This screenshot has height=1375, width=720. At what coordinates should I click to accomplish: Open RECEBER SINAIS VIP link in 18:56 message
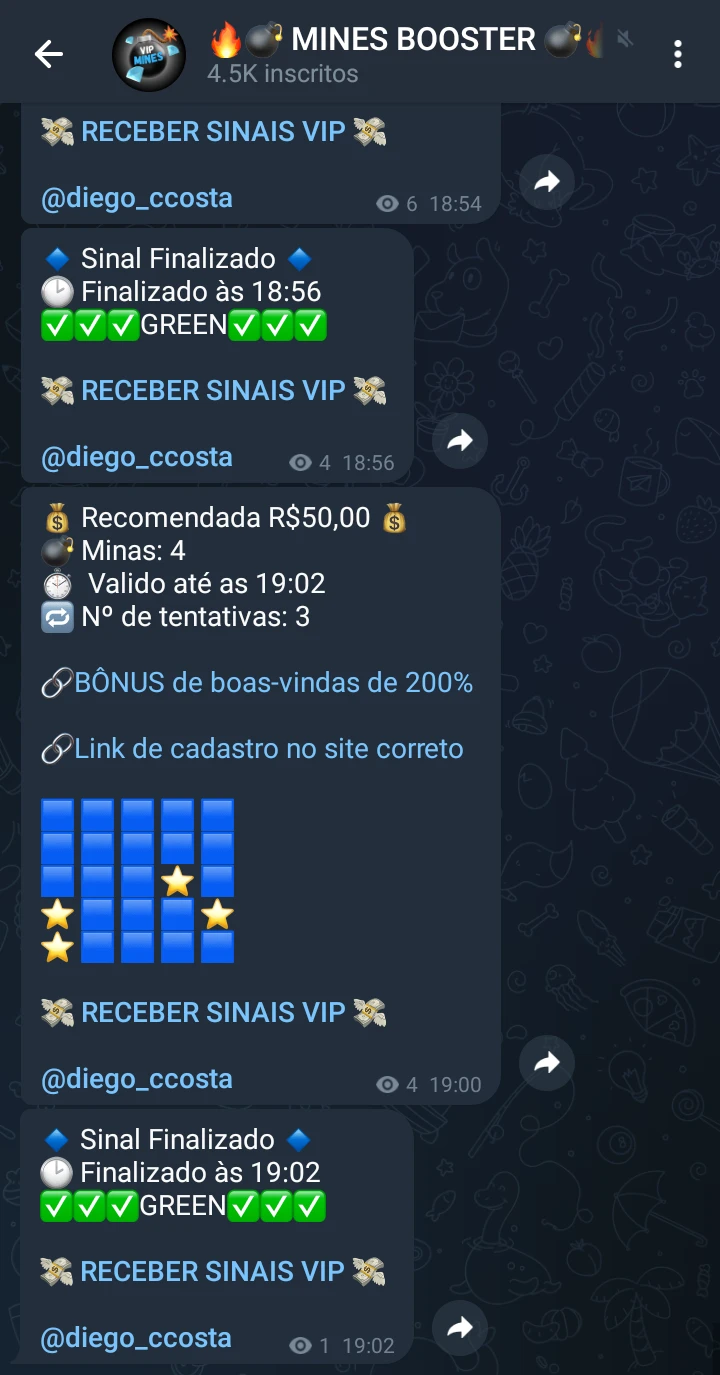(213, 390)
